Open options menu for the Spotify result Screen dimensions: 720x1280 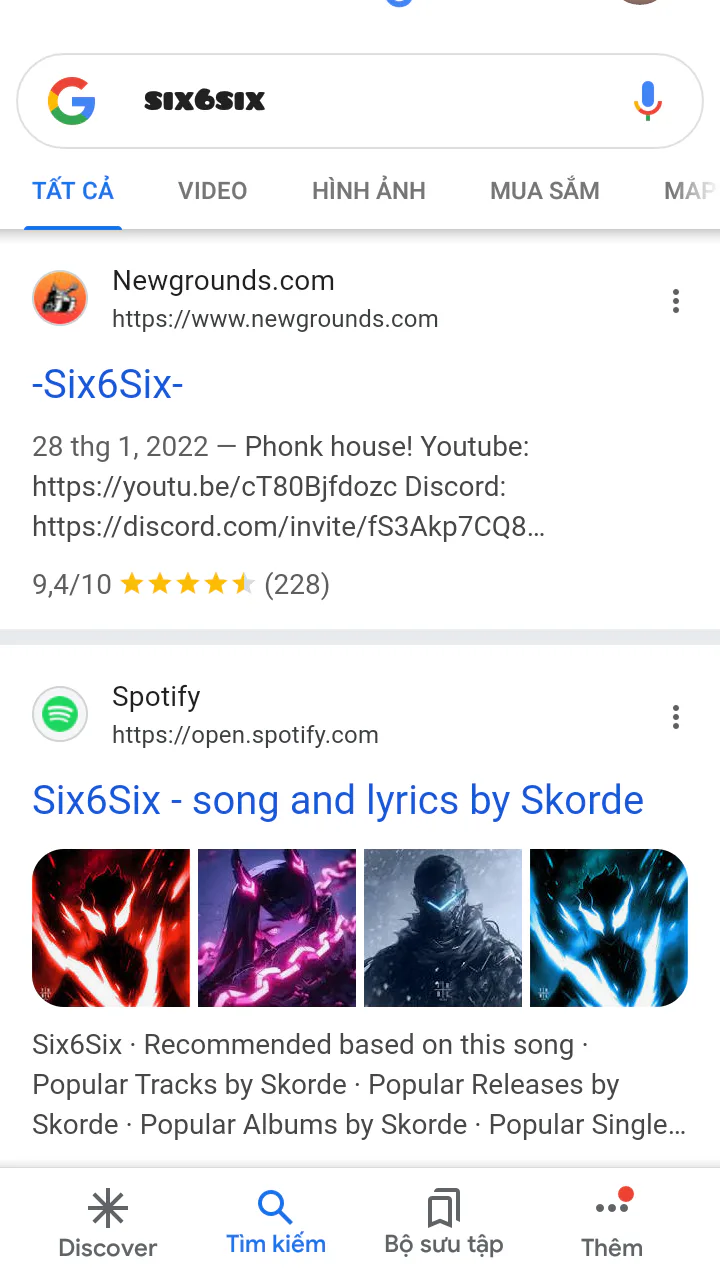(x=676, y=716)
